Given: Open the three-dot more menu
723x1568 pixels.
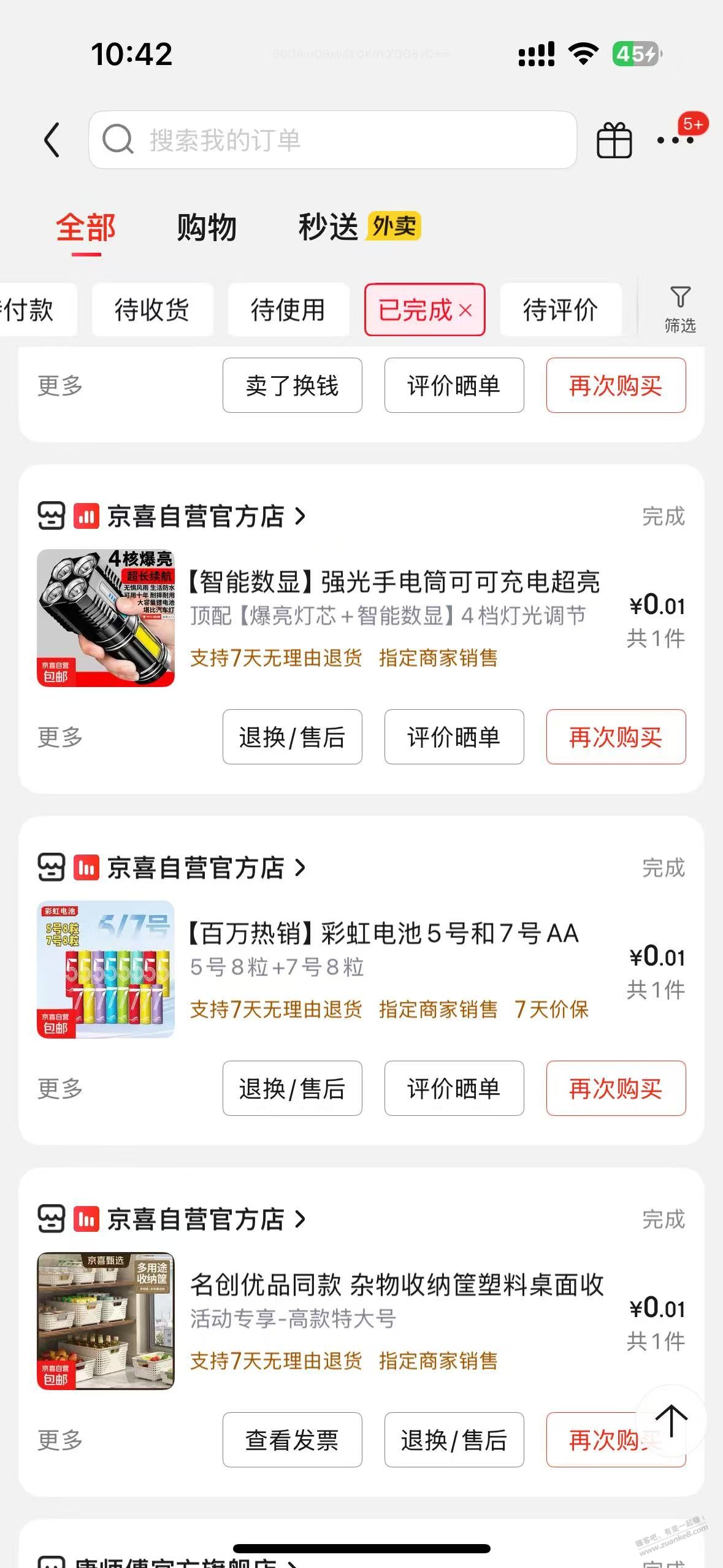Looking at the screenshot, I should click(x=675, y=140).
